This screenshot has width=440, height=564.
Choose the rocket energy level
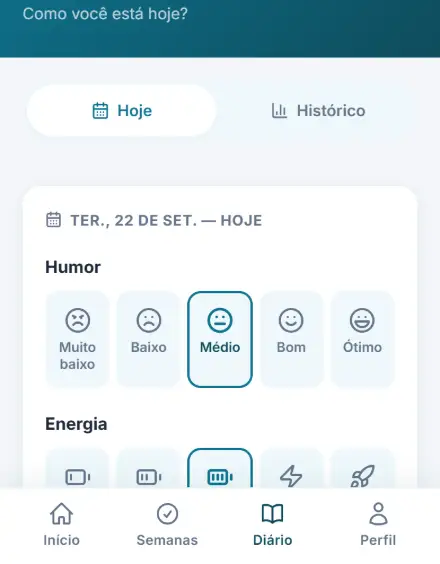click(362, 468)
